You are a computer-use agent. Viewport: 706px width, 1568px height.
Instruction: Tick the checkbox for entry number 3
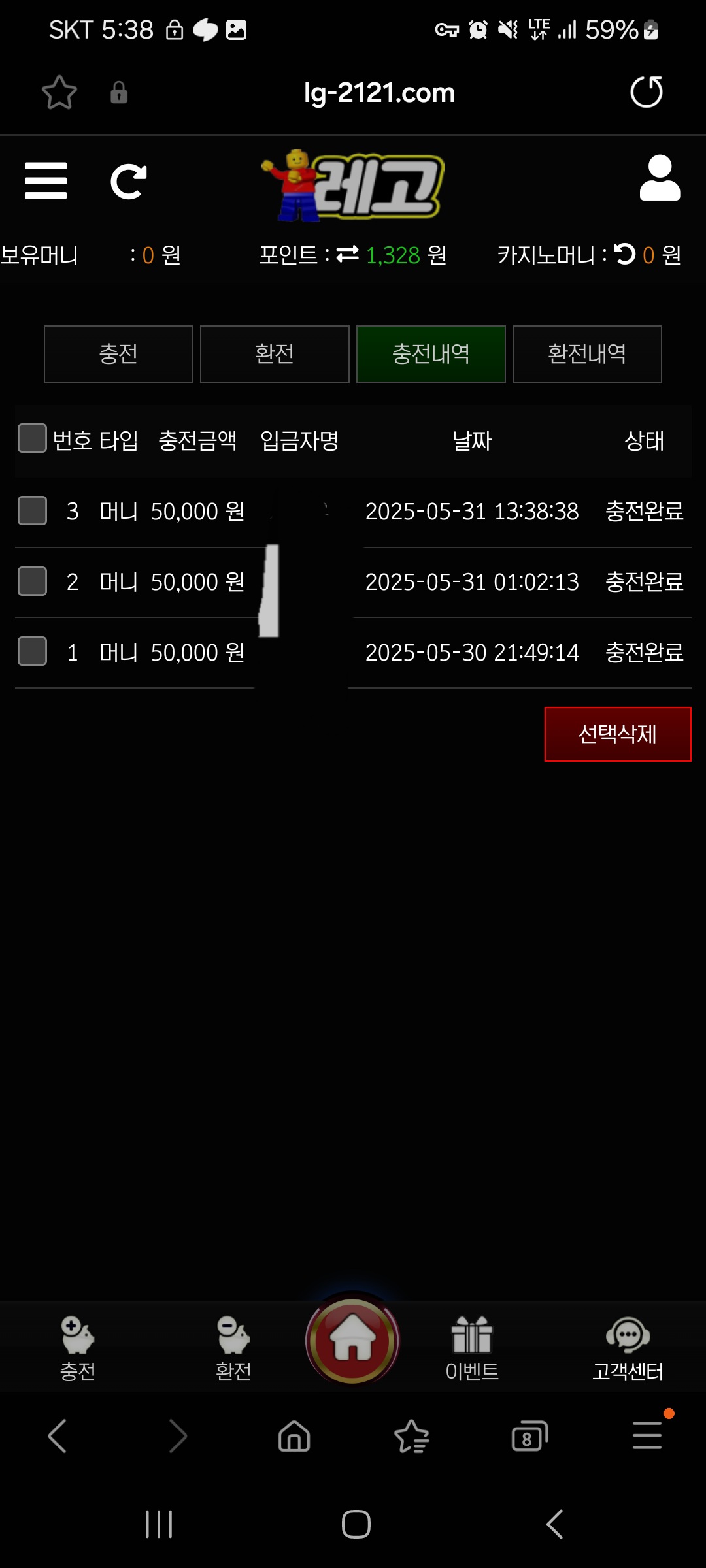point(32,510)
